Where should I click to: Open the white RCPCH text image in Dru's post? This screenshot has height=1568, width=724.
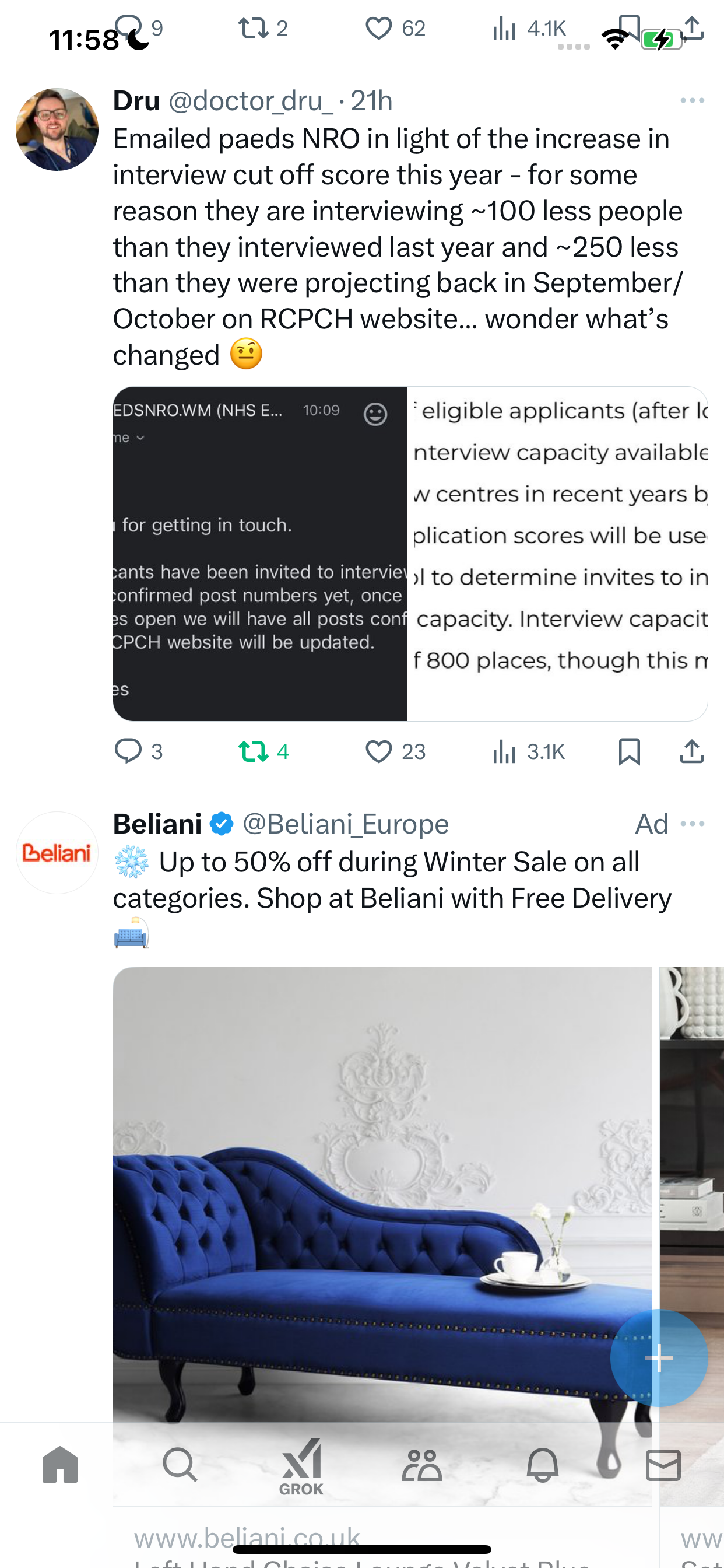557,554
